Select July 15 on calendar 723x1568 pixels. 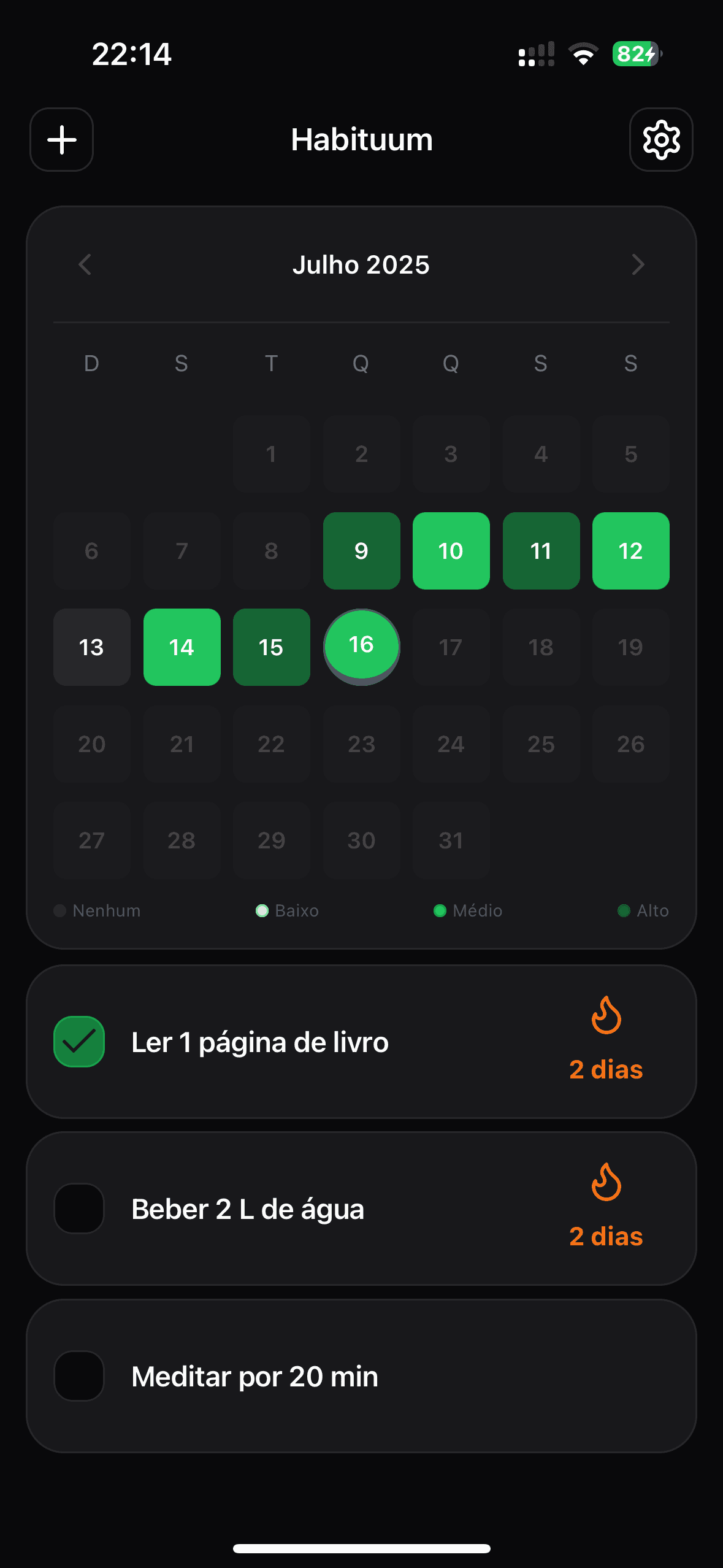tap(271, 647)
